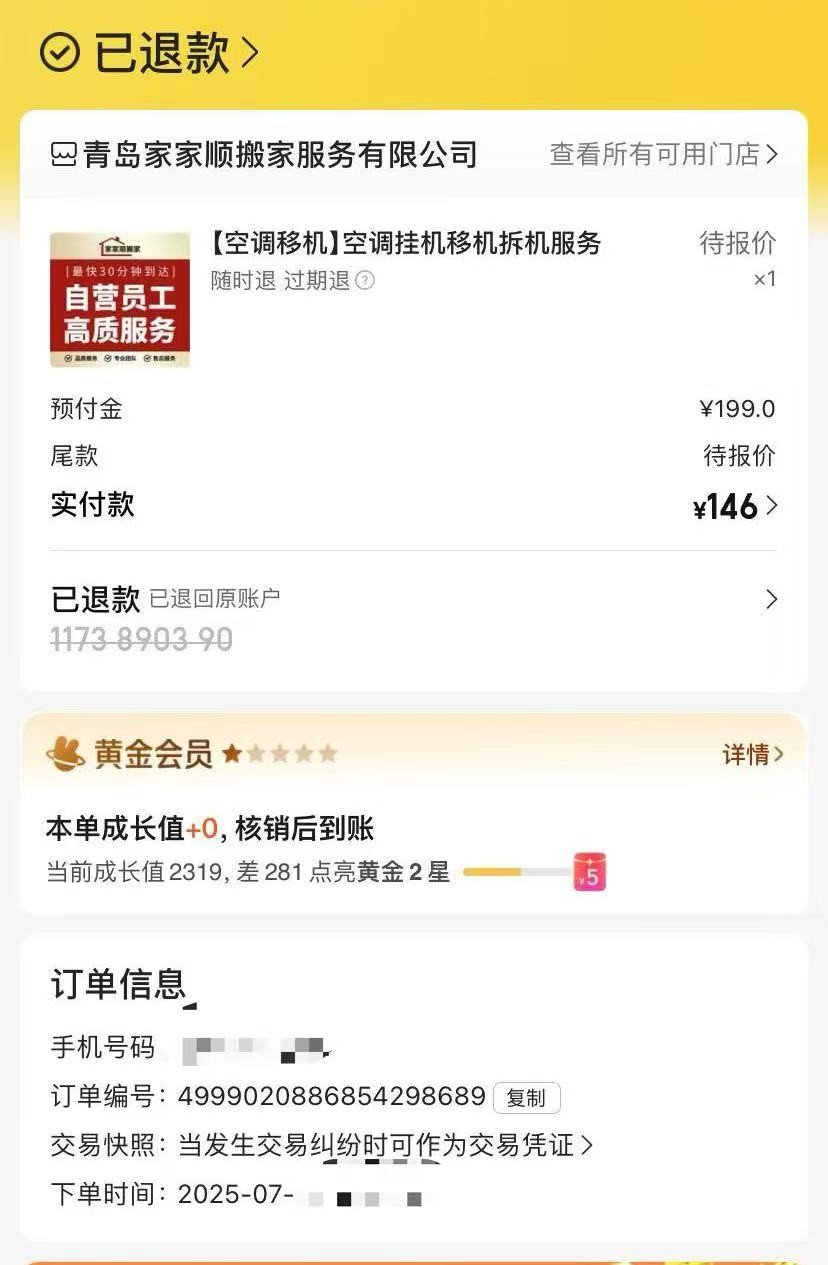
Task: View 查看所有可用门店 store list
Action: click(x=663, y=154)
